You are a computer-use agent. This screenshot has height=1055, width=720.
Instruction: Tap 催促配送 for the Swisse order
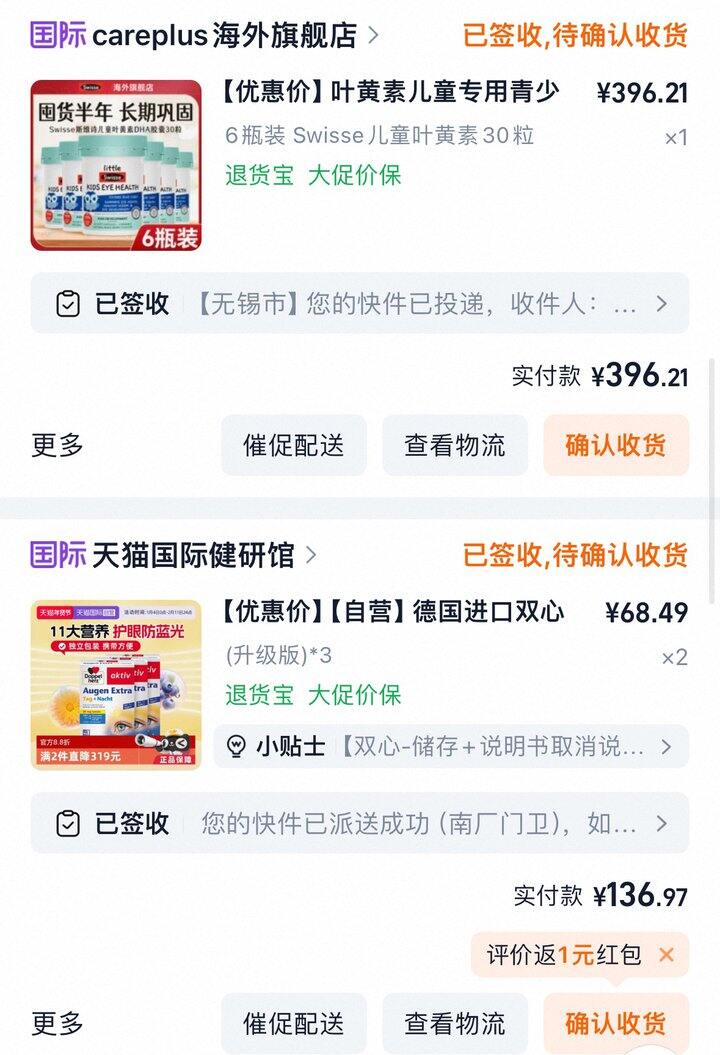(294, 445)
